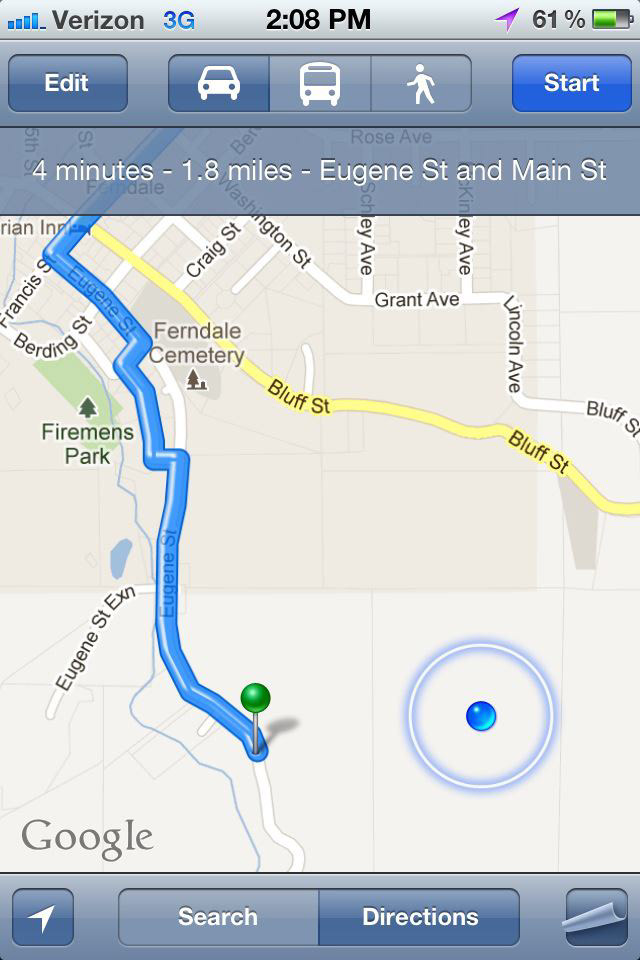Select driving directions car icon
Image resolution: width=640 pixels, height=960 pixels.
coord(219,83)
